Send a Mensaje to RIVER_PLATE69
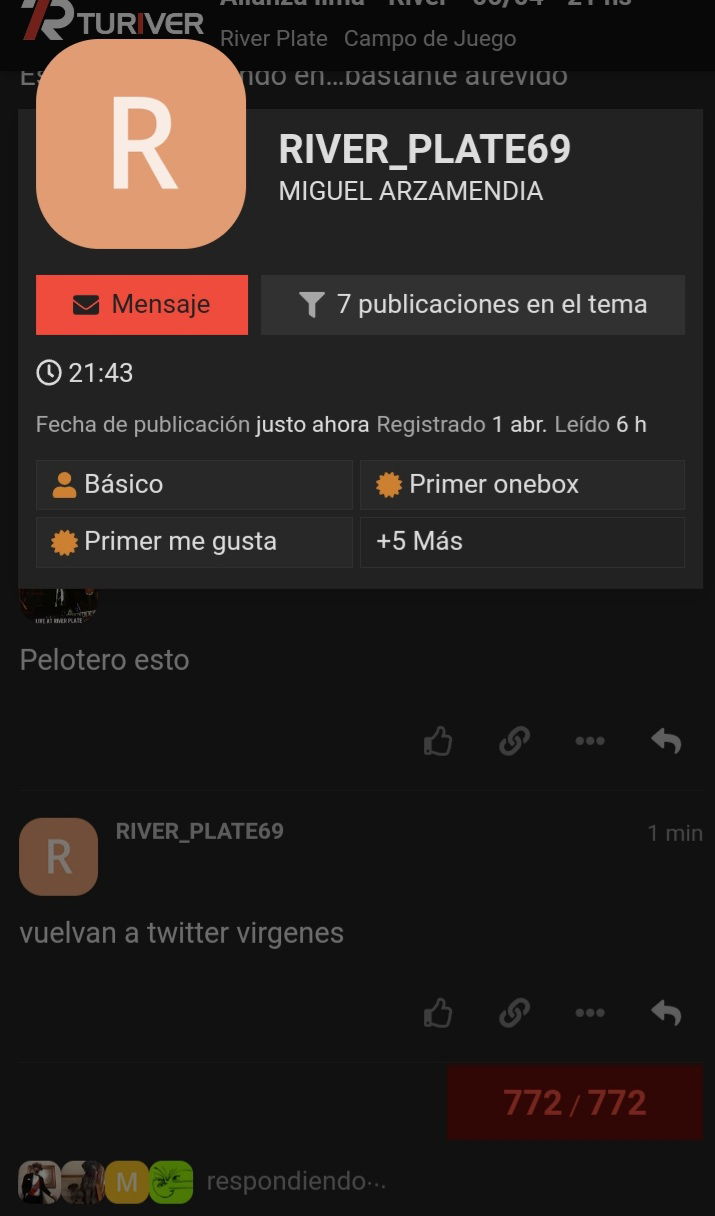 tap(142, 304)
